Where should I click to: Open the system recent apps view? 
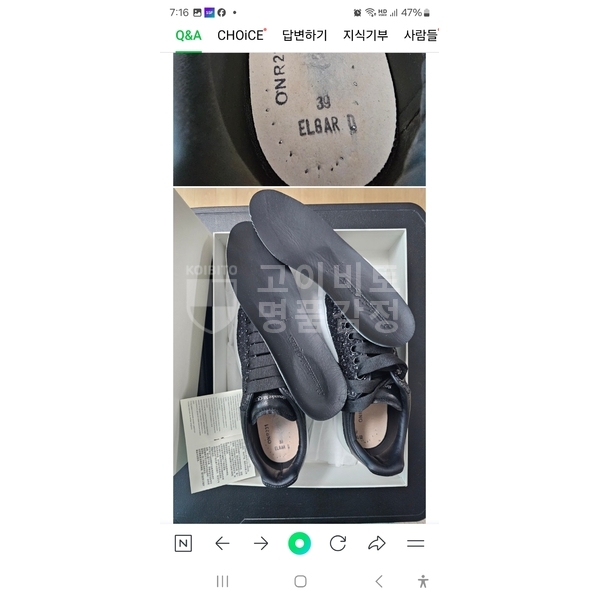[222, 581]
